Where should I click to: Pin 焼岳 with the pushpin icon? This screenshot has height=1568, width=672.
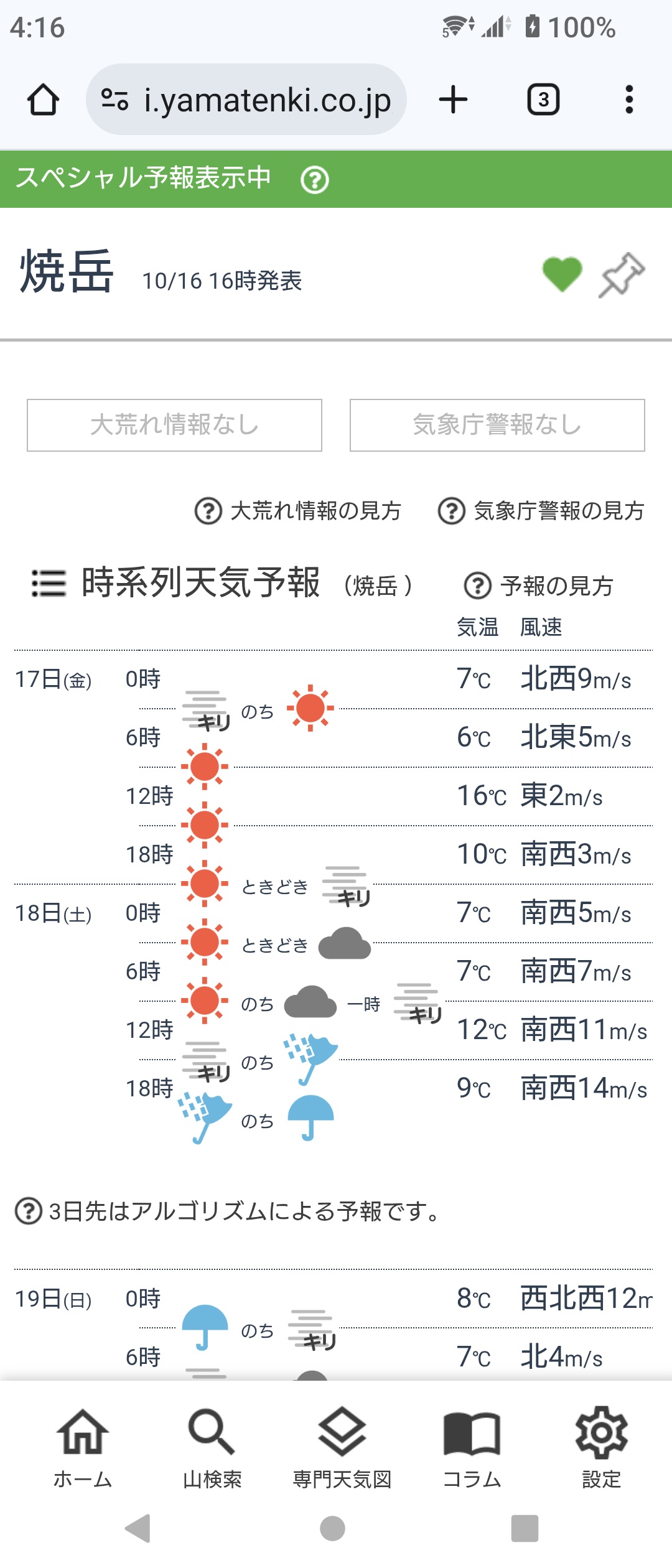coord(622,274)
